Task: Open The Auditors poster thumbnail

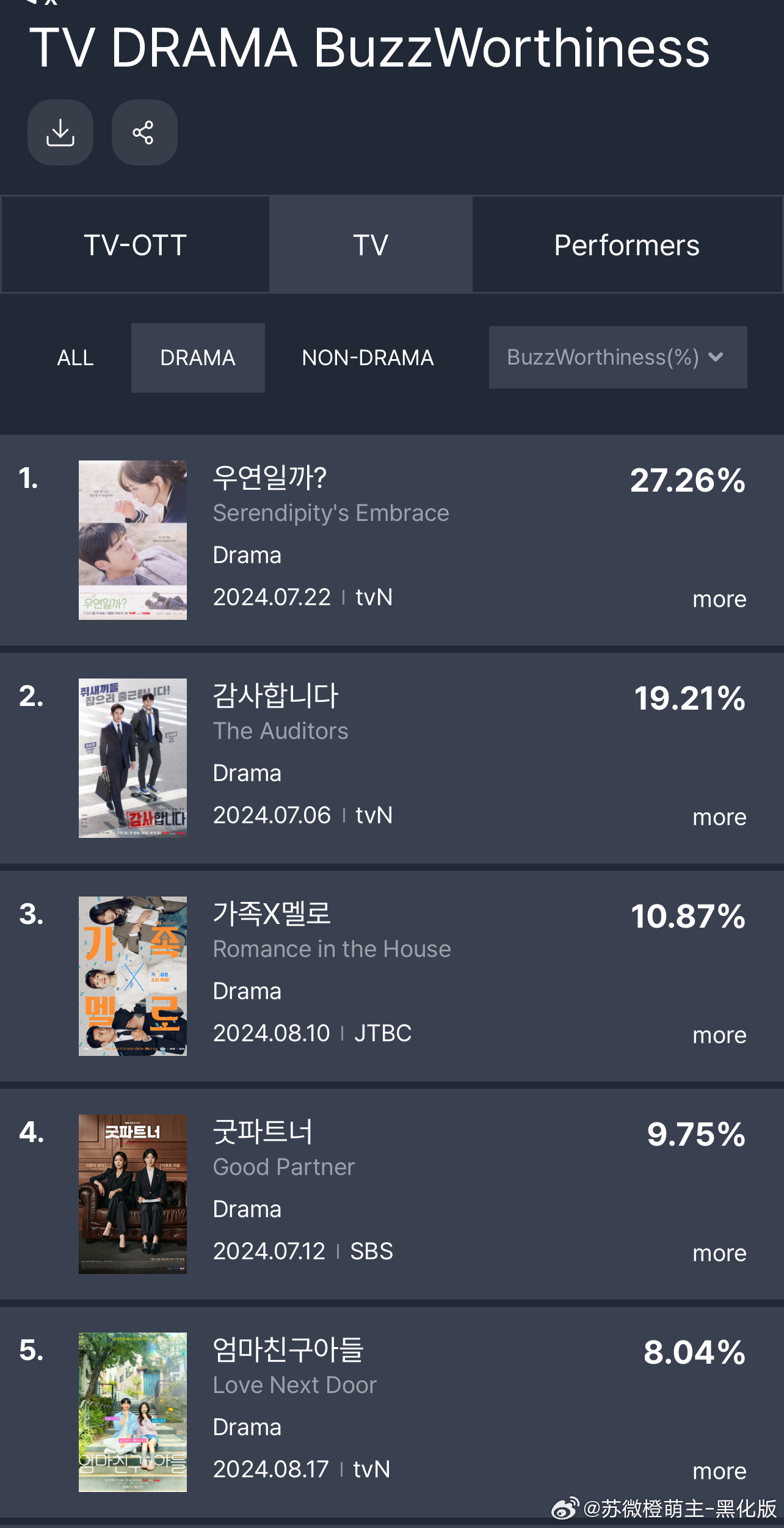Action: (132, 758)
